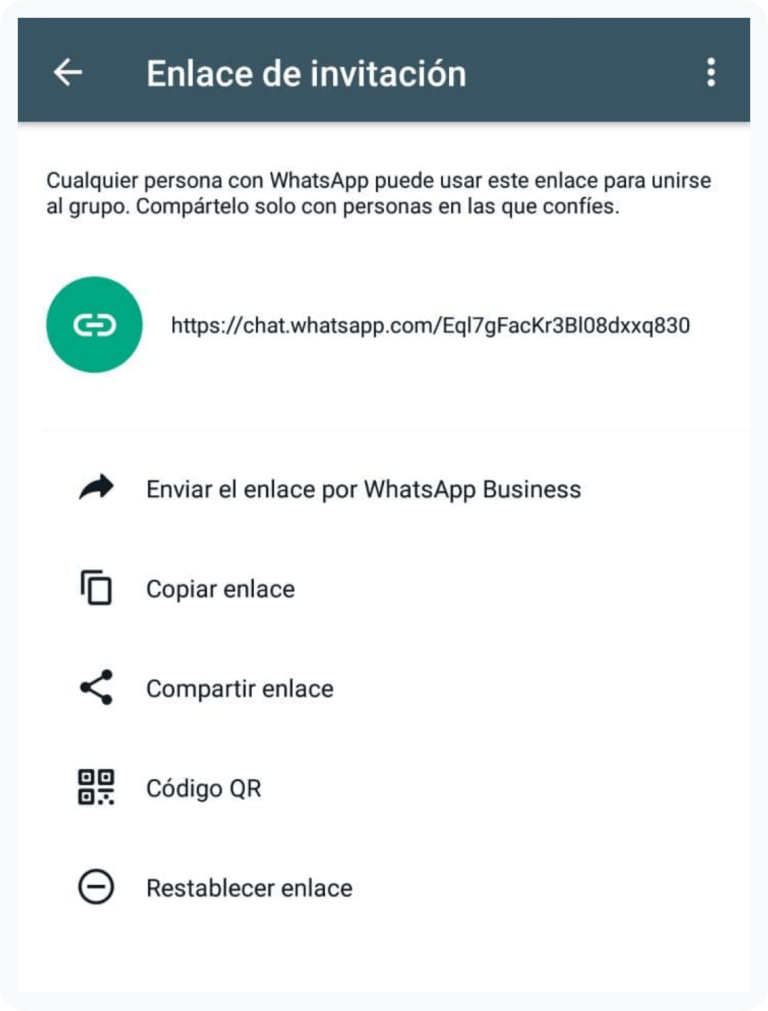Choose Restablecer enlace option
Viewport: 768px width, 1011px height.
[x=249, y=887]
